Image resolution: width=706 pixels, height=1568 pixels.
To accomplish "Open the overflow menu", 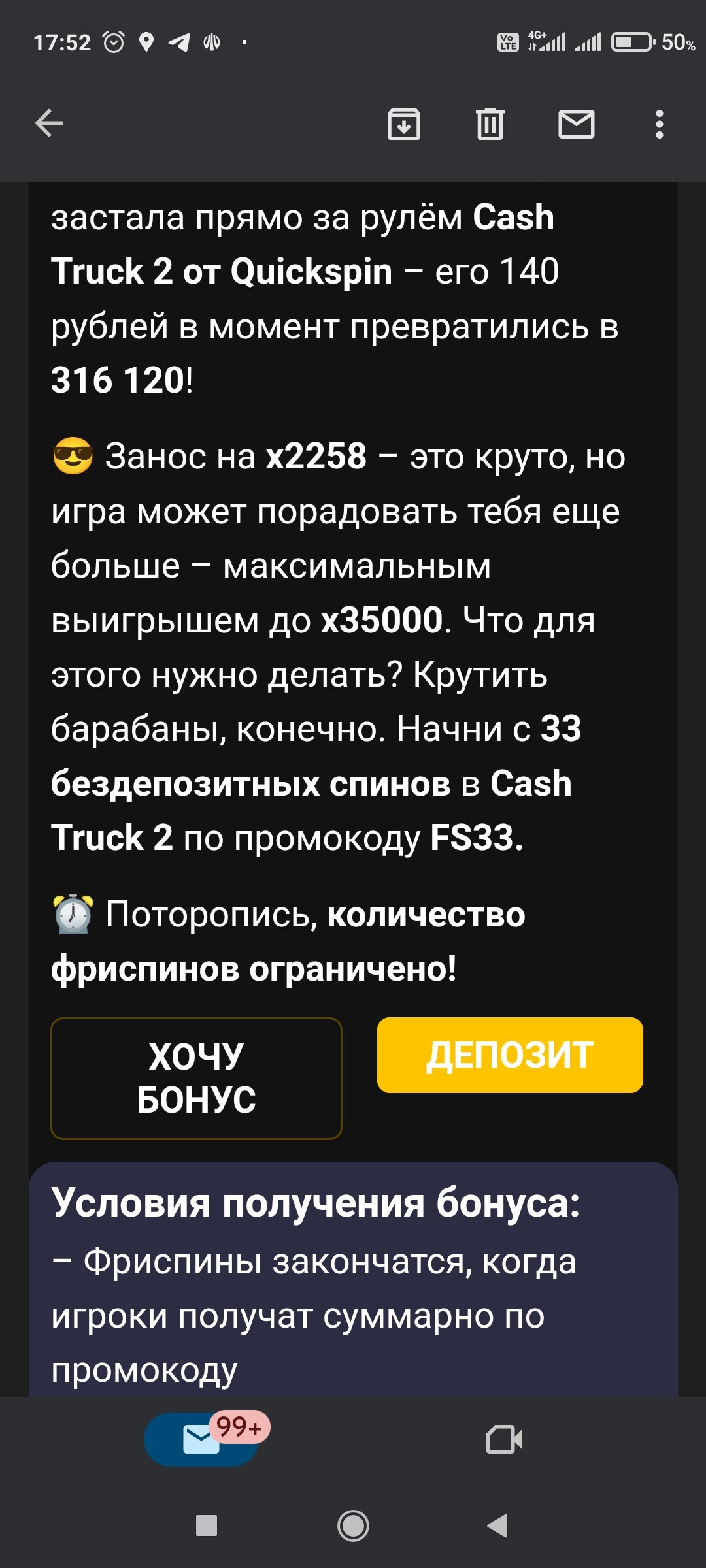I will [659, 123].
